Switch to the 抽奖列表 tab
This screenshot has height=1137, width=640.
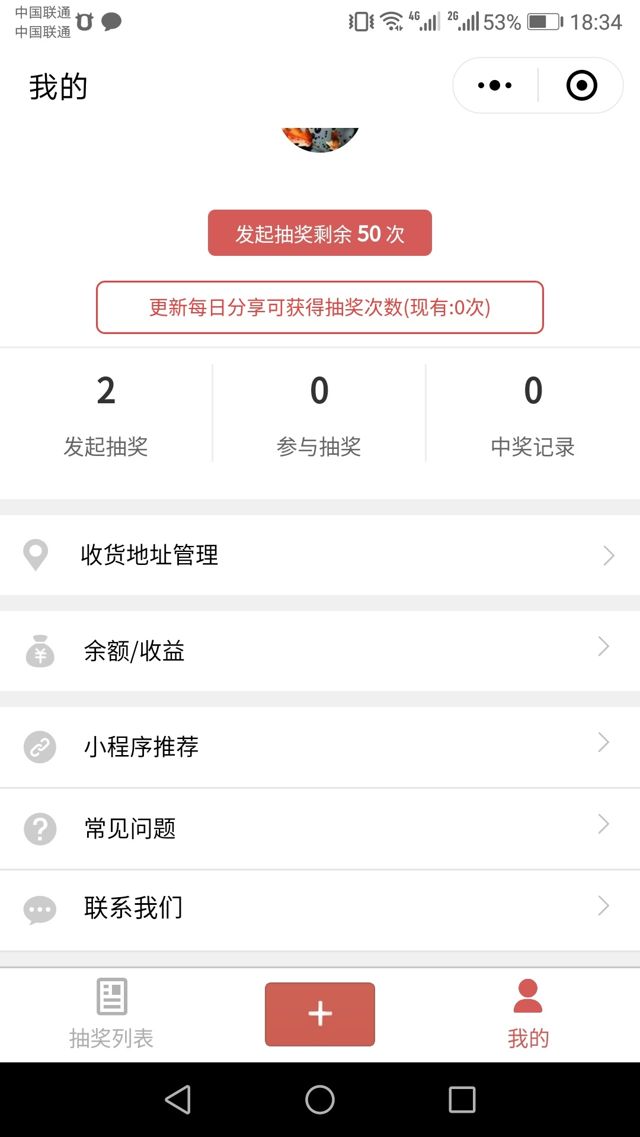(x=111, y=1014)
